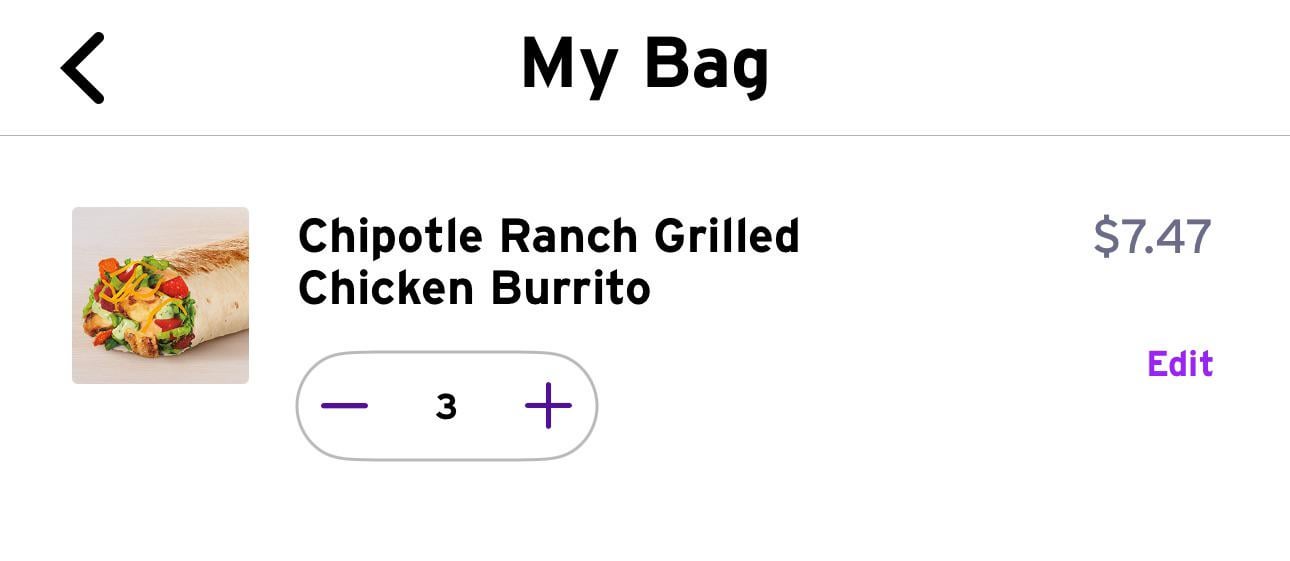Go back from My Bag
The image size is (1290, 561).
point(83,68)
